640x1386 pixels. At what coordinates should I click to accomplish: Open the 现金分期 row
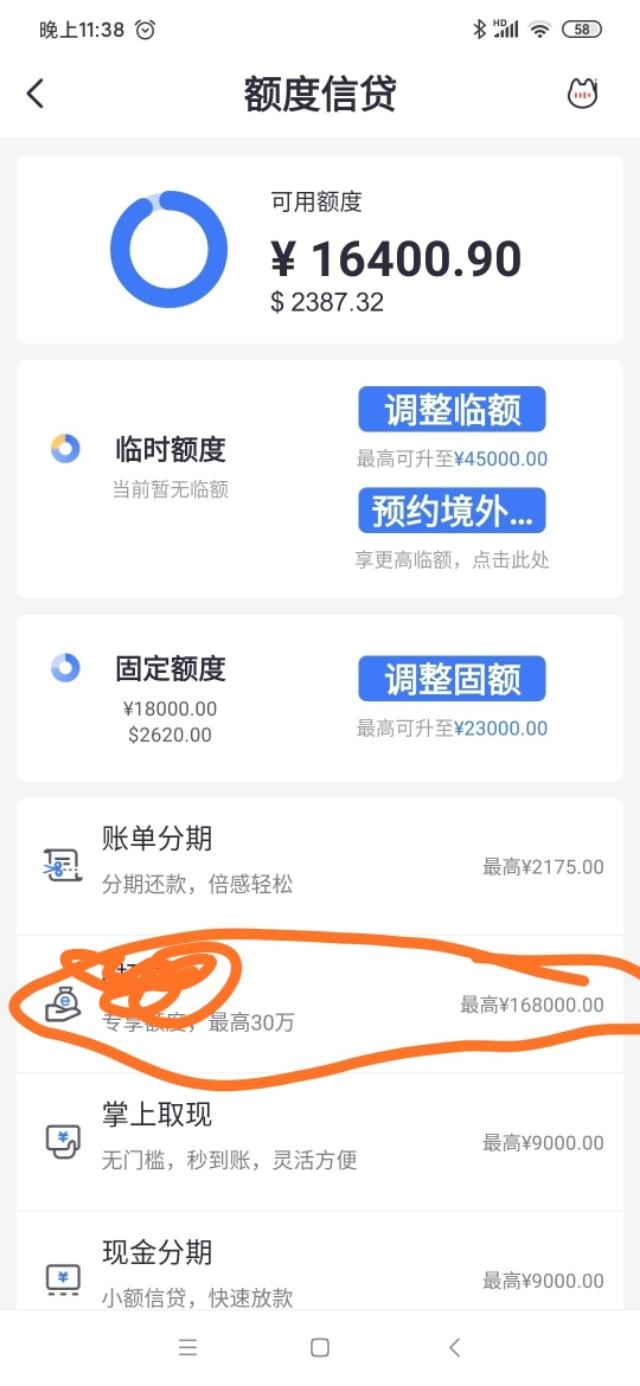[x=320, y=1262]
